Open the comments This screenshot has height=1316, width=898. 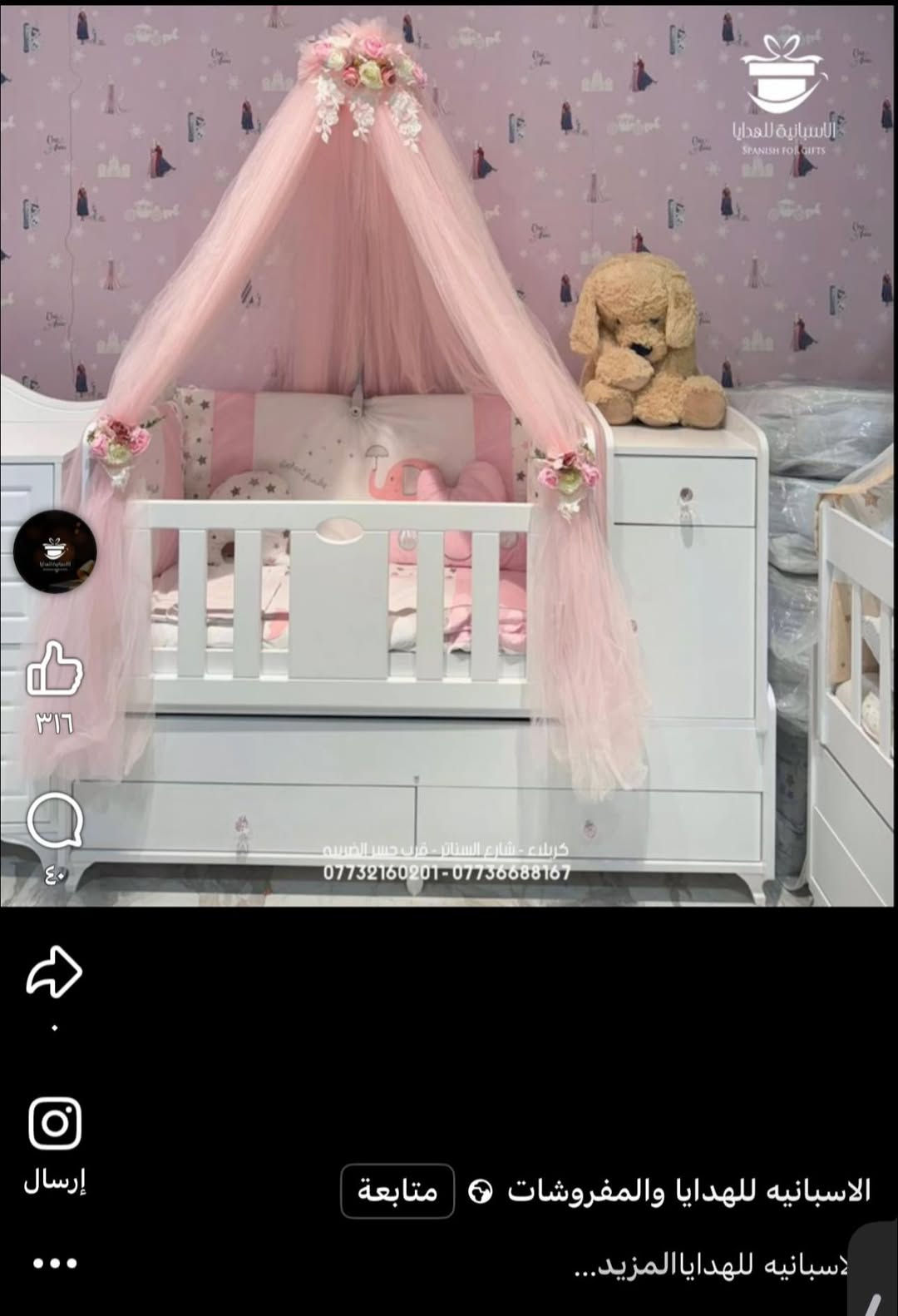(x=55, y=823)
